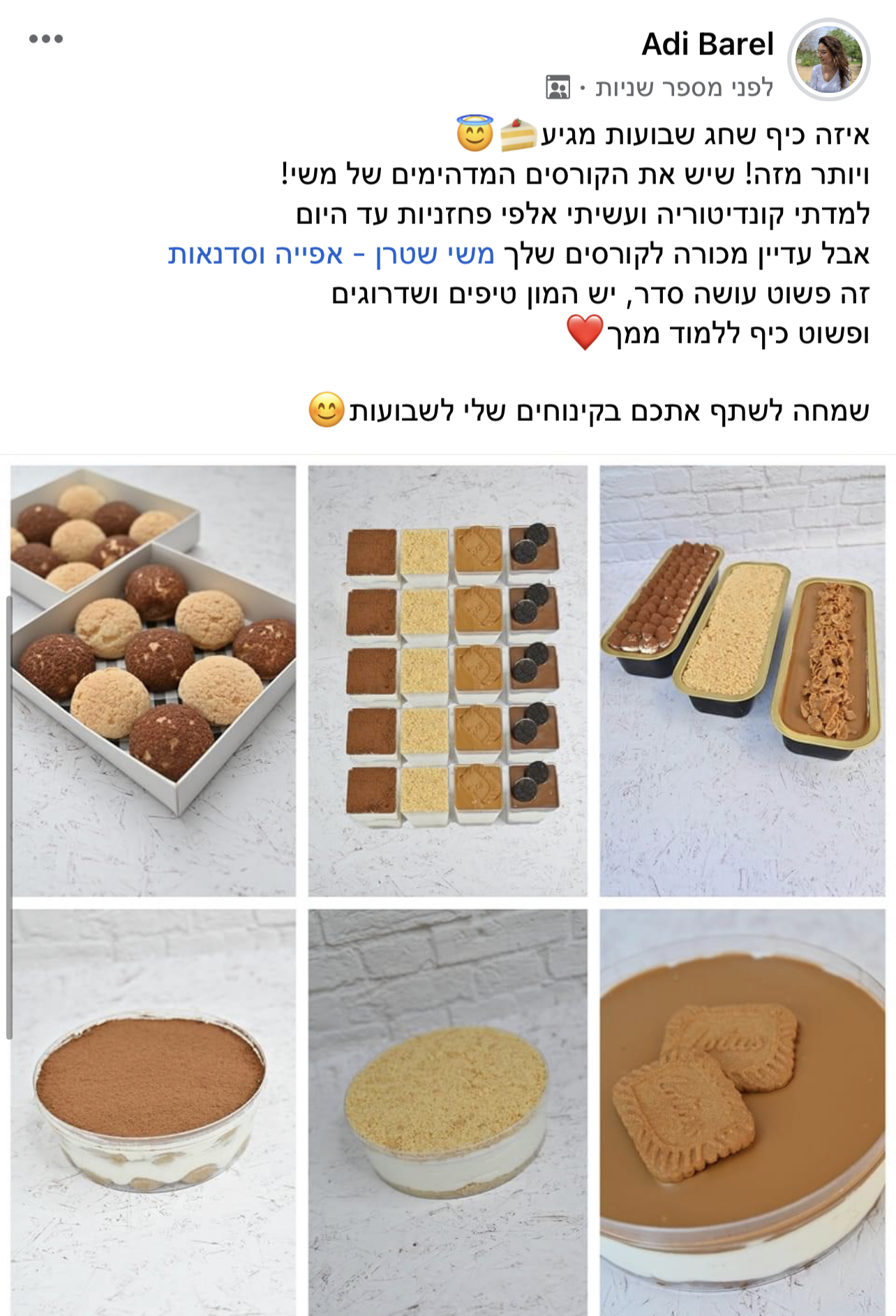Open the photo of crumb cheesecake cup
The width and height of the screenshot is (896, 1316).
tap(448, 1111)
